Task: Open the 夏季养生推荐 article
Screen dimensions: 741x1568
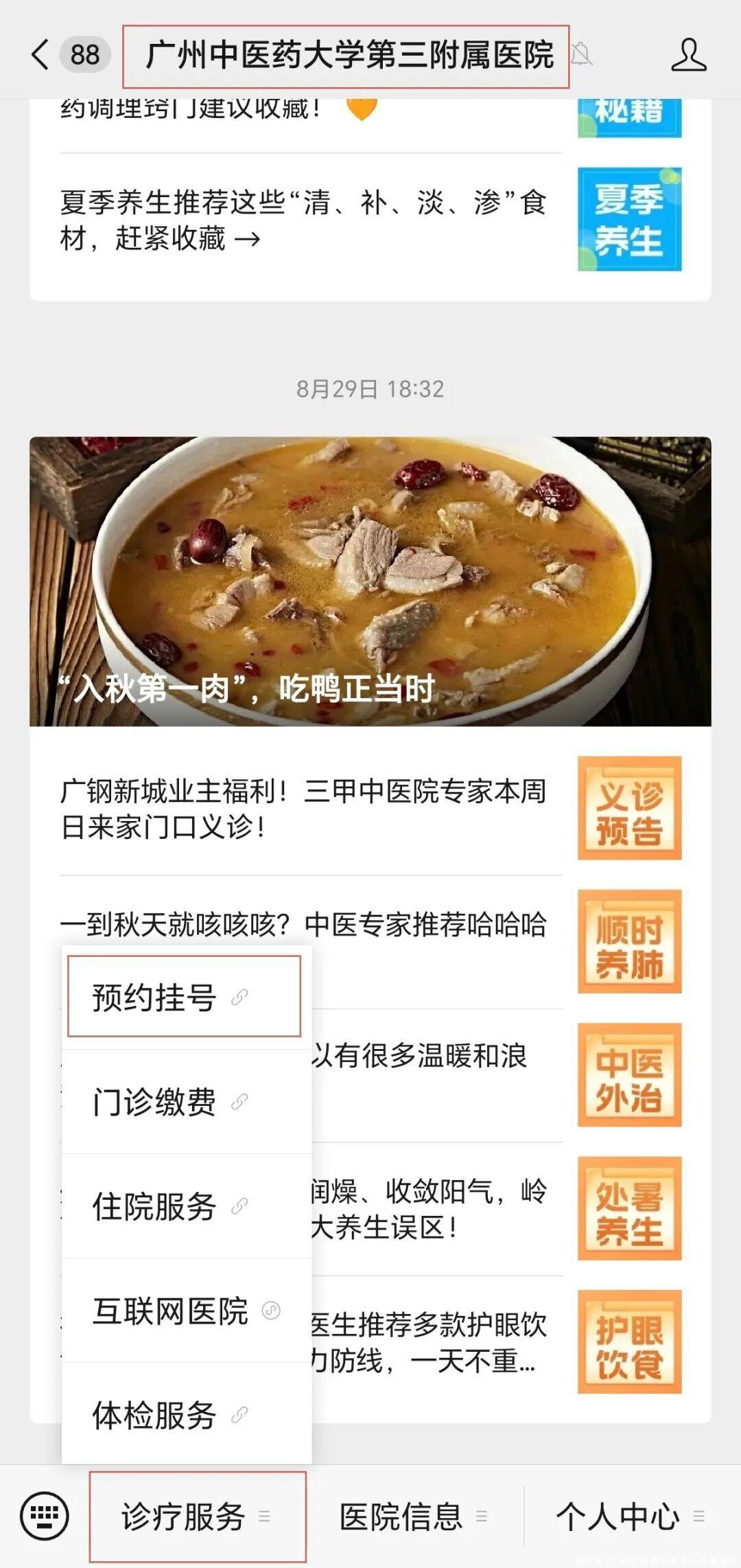Action: pyautogui.click(x=303, y=220)
